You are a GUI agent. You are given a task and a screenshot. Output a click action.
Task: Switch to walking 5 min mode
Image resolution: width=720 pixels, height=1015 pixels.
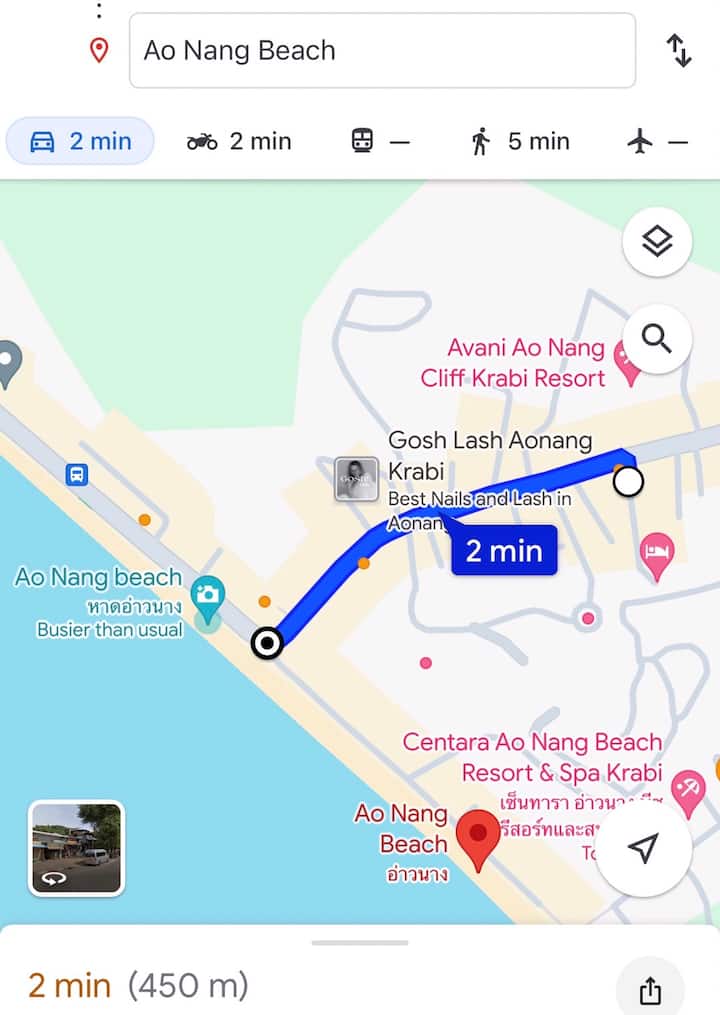pos(520,141)
